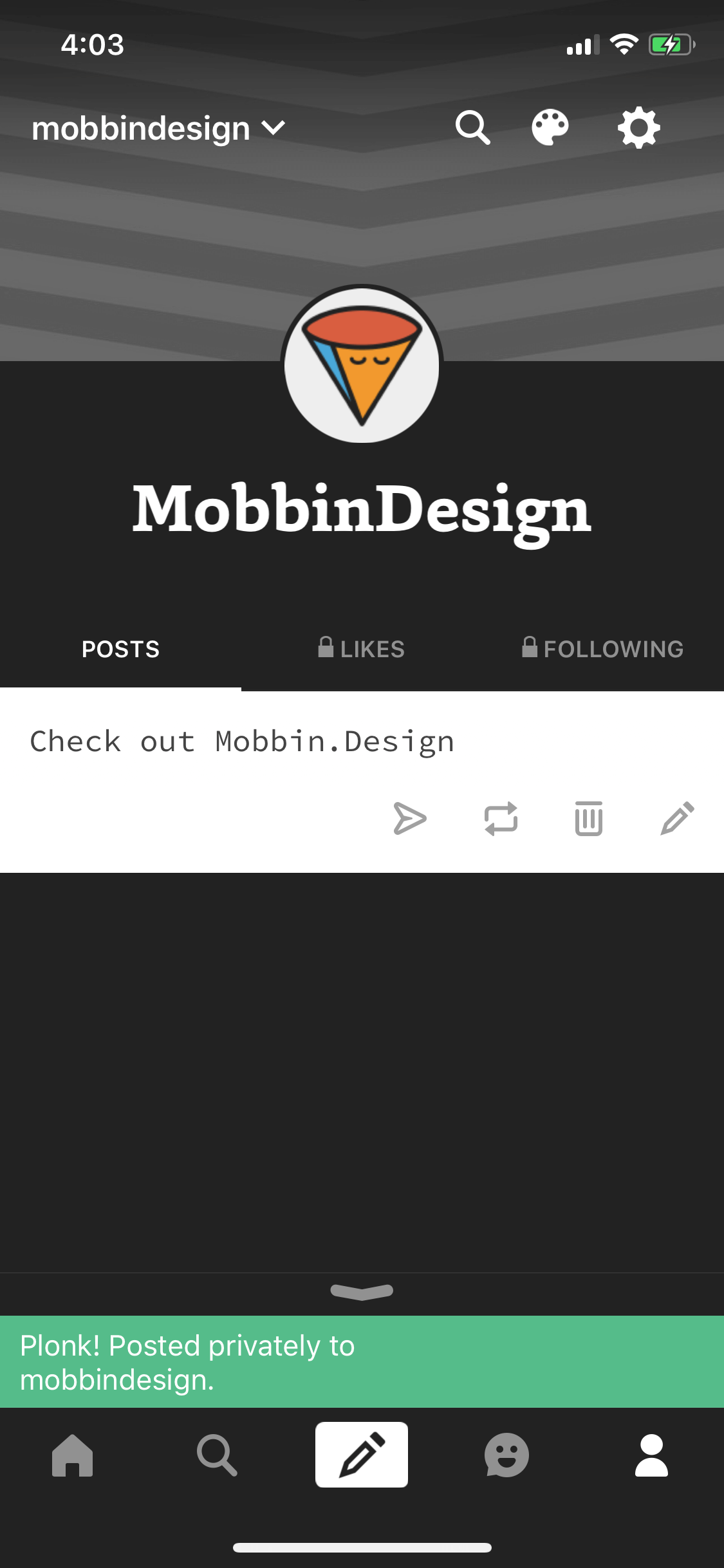Switch to the Following tab

[x=603, y=649]
